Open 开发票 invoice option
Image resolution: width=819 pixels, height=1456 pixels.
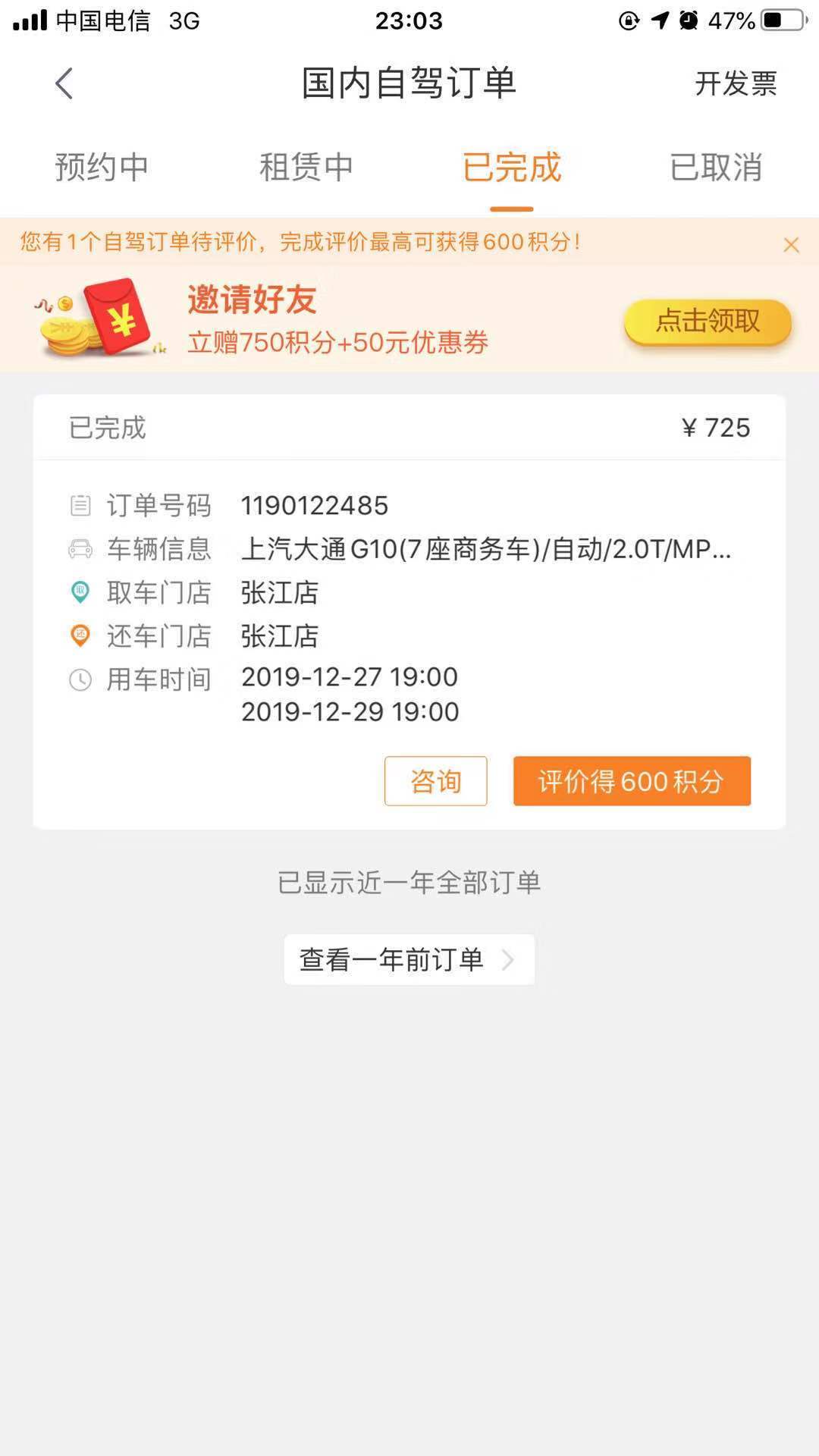coord(736,83)
